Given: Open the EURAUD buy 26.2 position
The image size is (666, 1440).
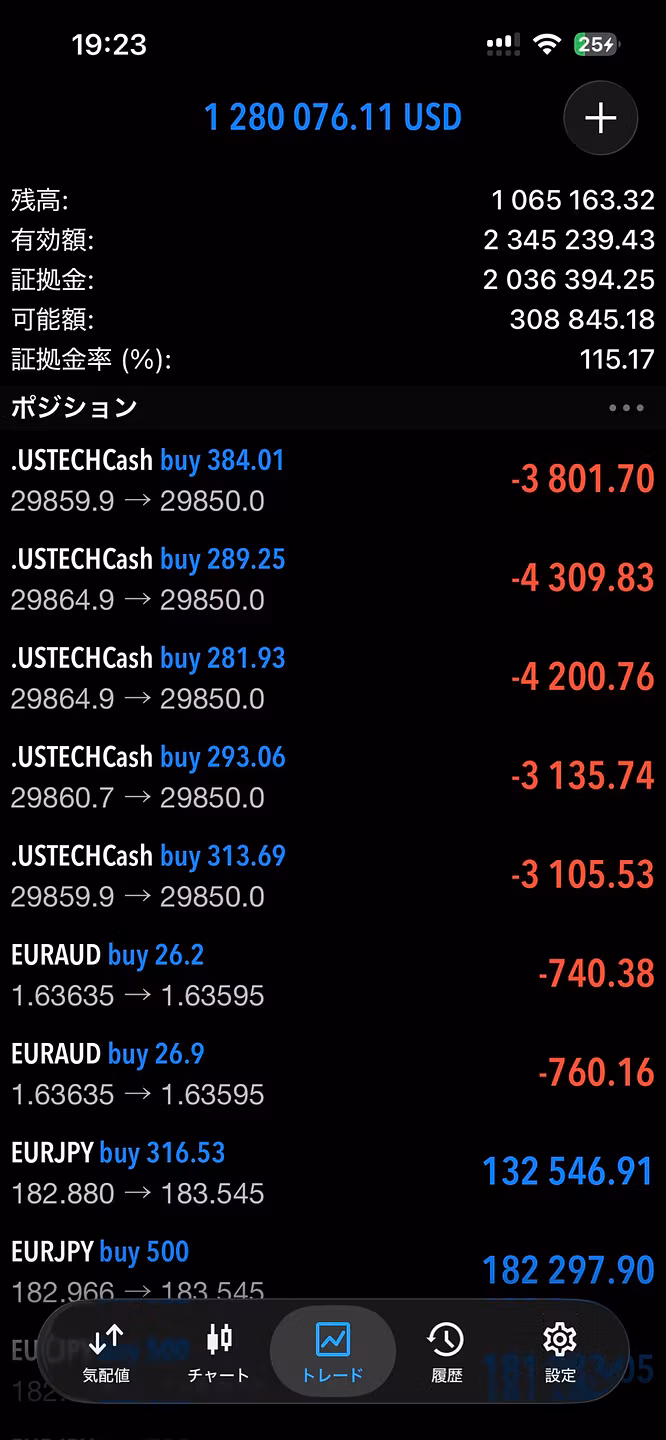Looking at the screenshot, I should point(333,975).
